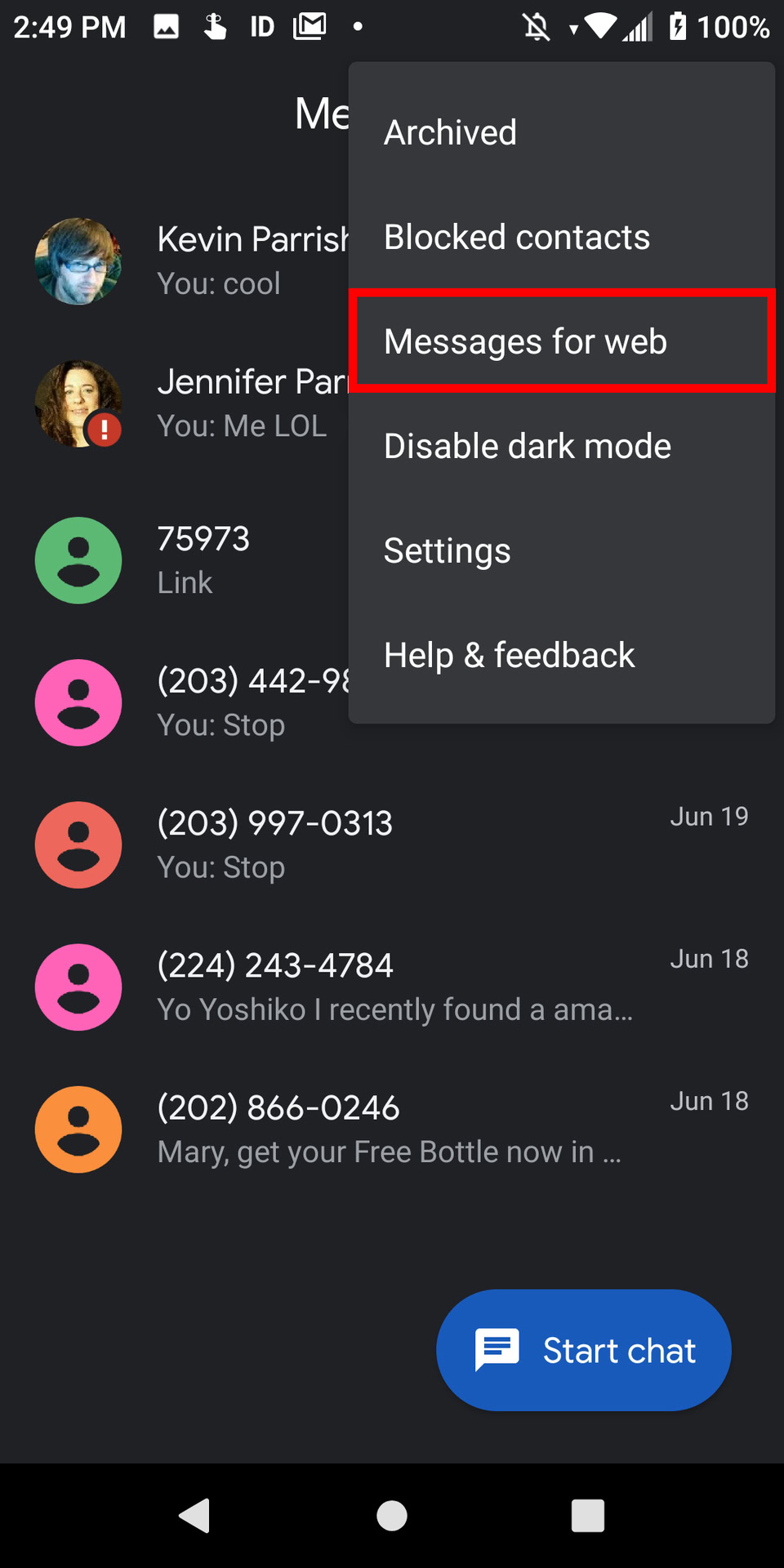Image resolution: width=784 pixels, height=1568 pixels.
Task: Open Blocked contacts
Action: click(516, 238)
